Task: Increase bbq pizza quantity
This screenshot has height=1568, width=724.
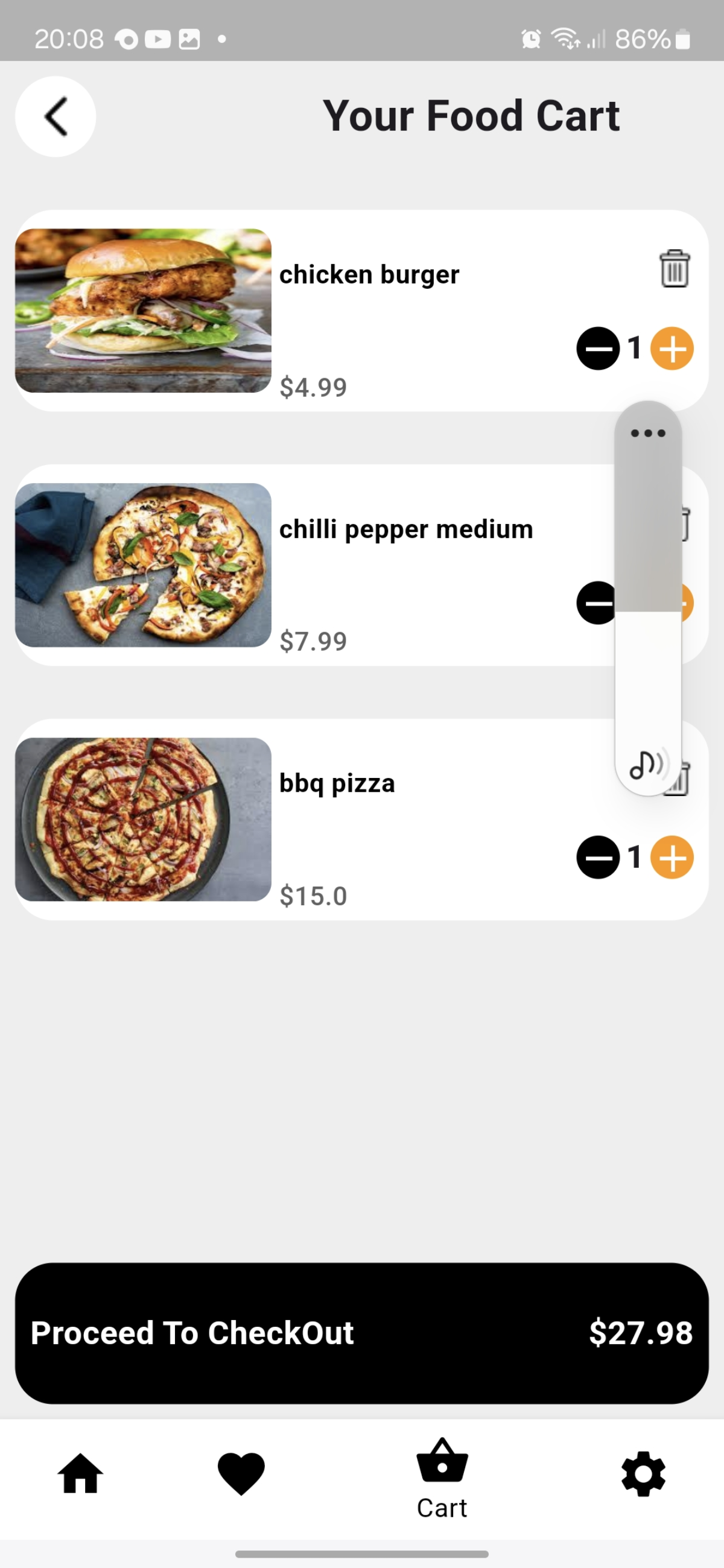Action: click(672, 857)
